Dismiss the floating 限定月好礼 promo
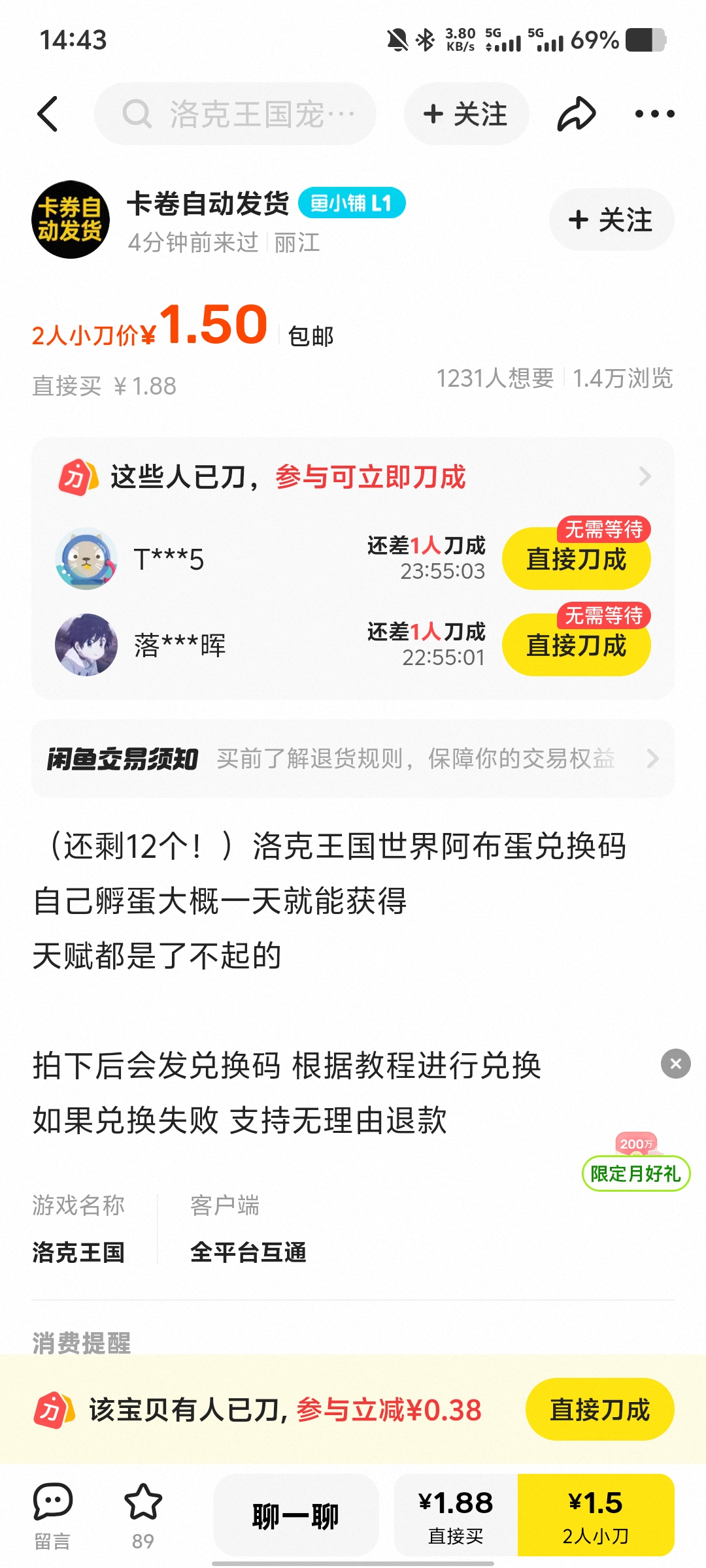Screen dimensions: 706x1568 click(675, 1064)
